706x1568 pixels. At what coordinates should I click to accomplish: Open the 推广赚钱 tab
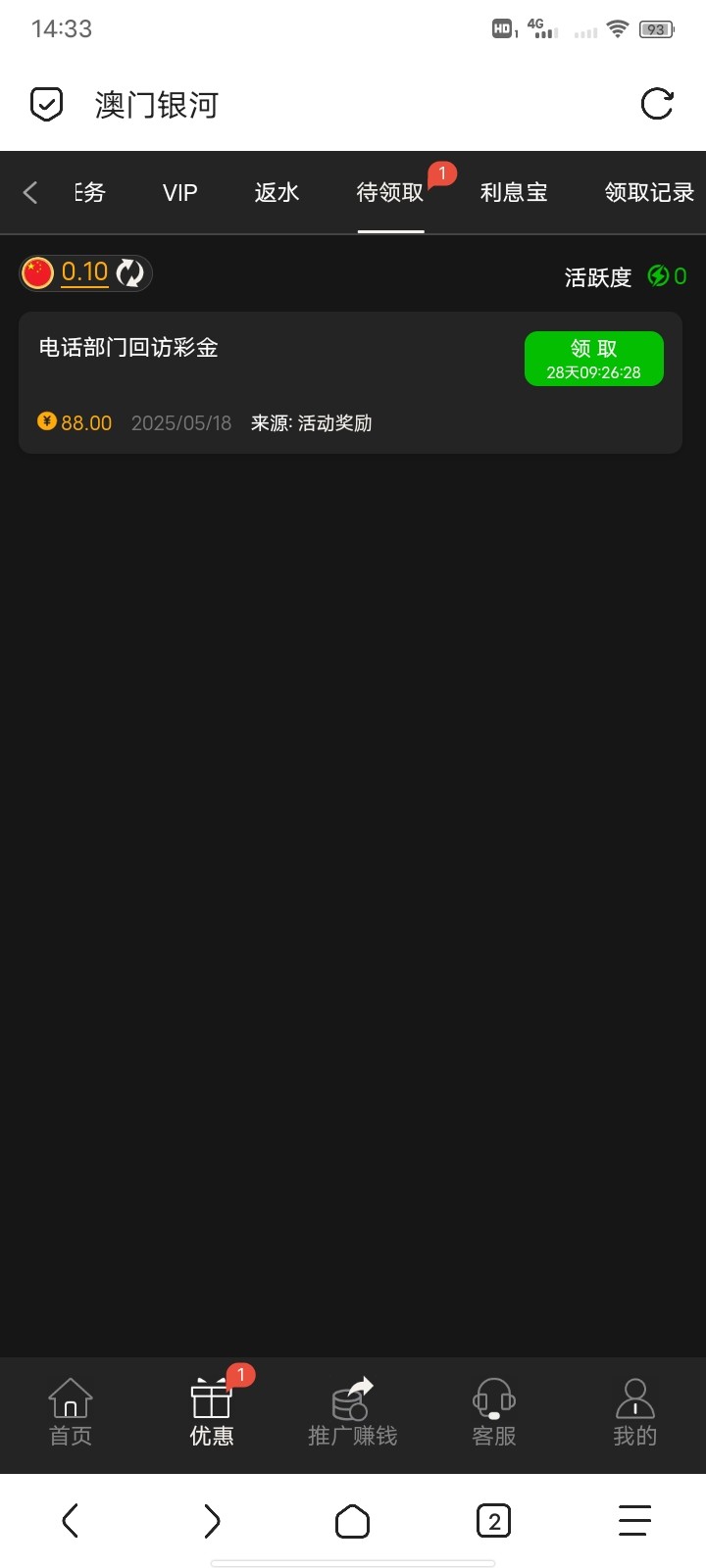[352, 1412]
